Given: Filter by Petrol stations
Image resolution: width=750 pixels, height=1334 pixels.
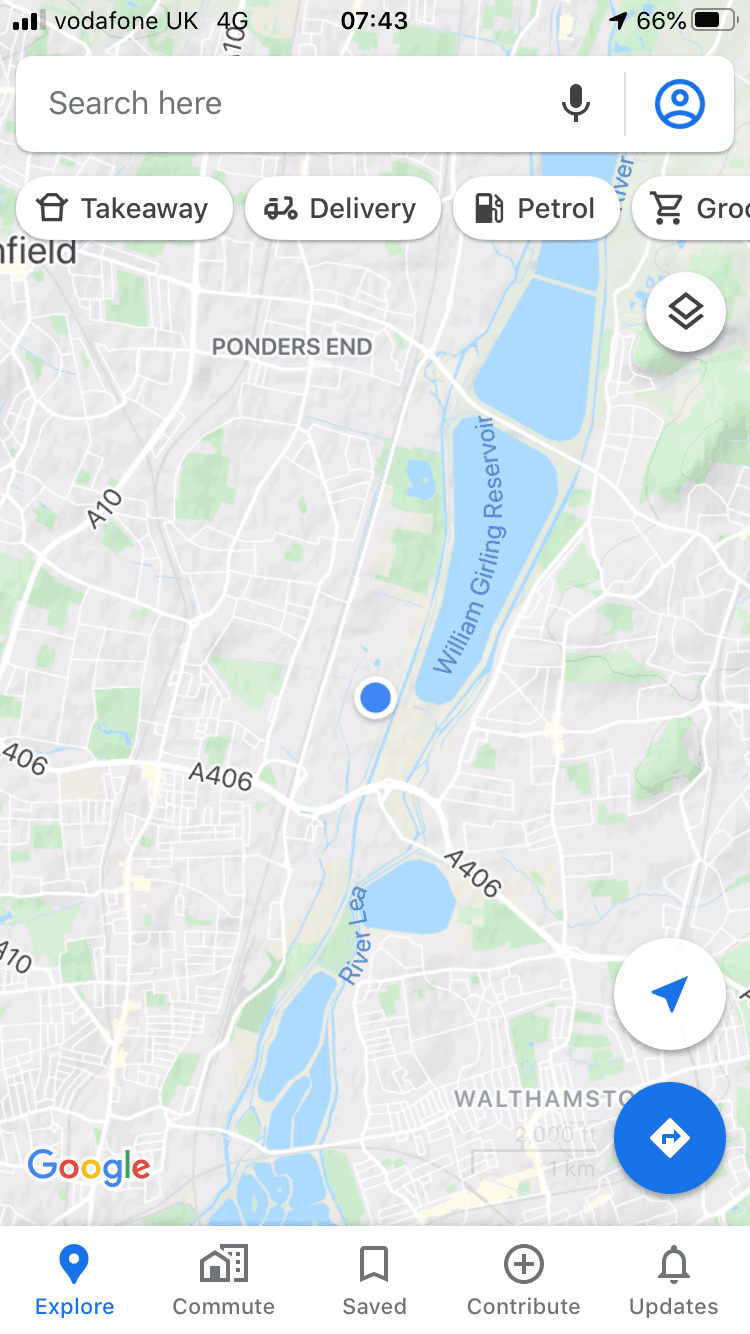Looking at the screenshot, I should point(536,208).
